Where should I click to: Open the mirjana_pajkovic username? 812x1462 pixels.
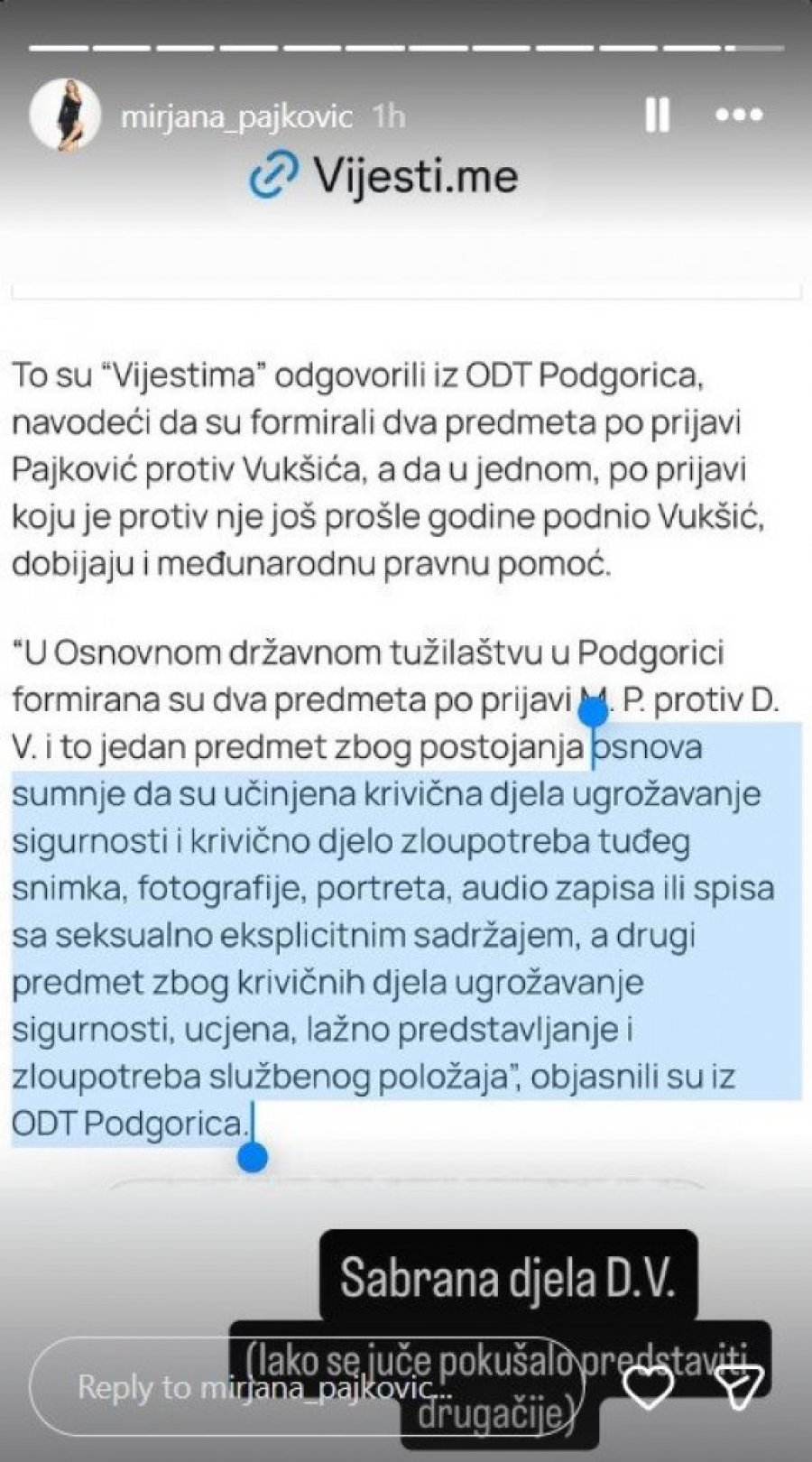click(x=236, y=118)
